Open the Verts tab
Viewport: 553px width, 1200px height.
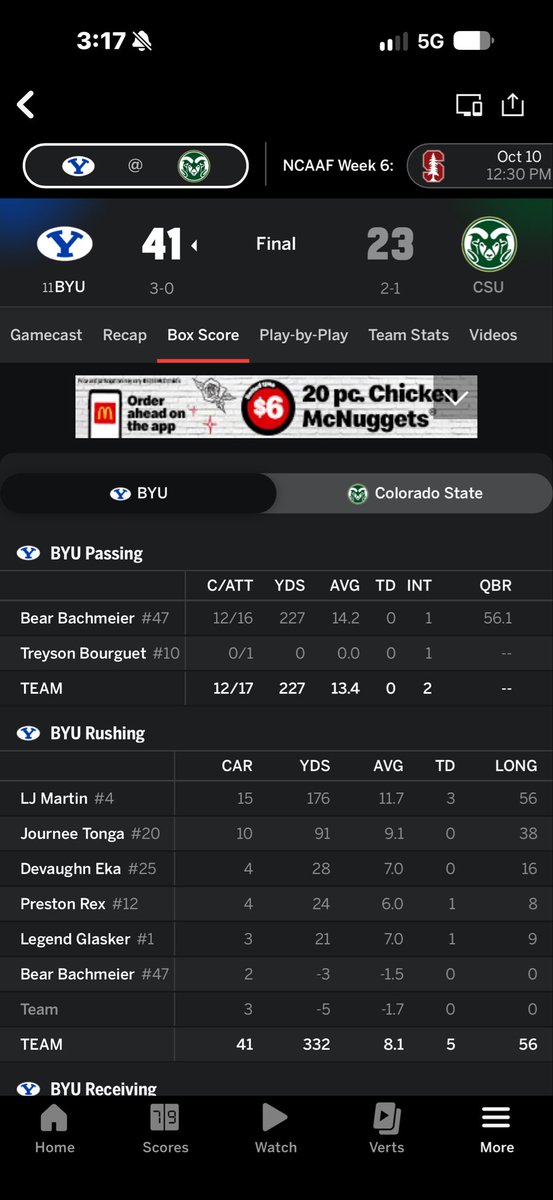(x=386, y=1130)
